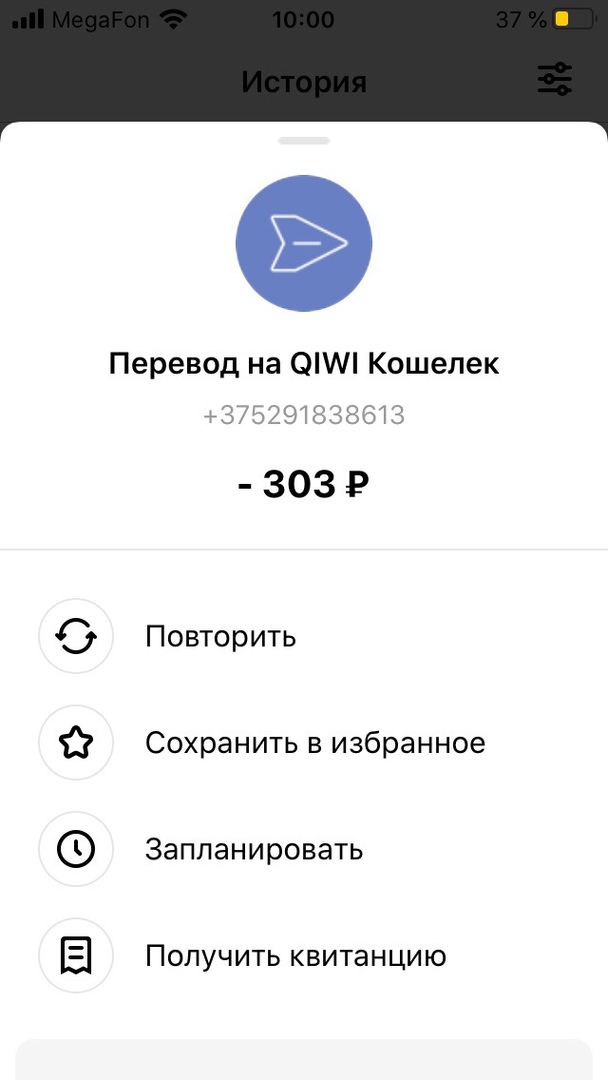The image size is (608, 1080).
Task: Select Сохранить в избранное
Action: pos(314,743)
